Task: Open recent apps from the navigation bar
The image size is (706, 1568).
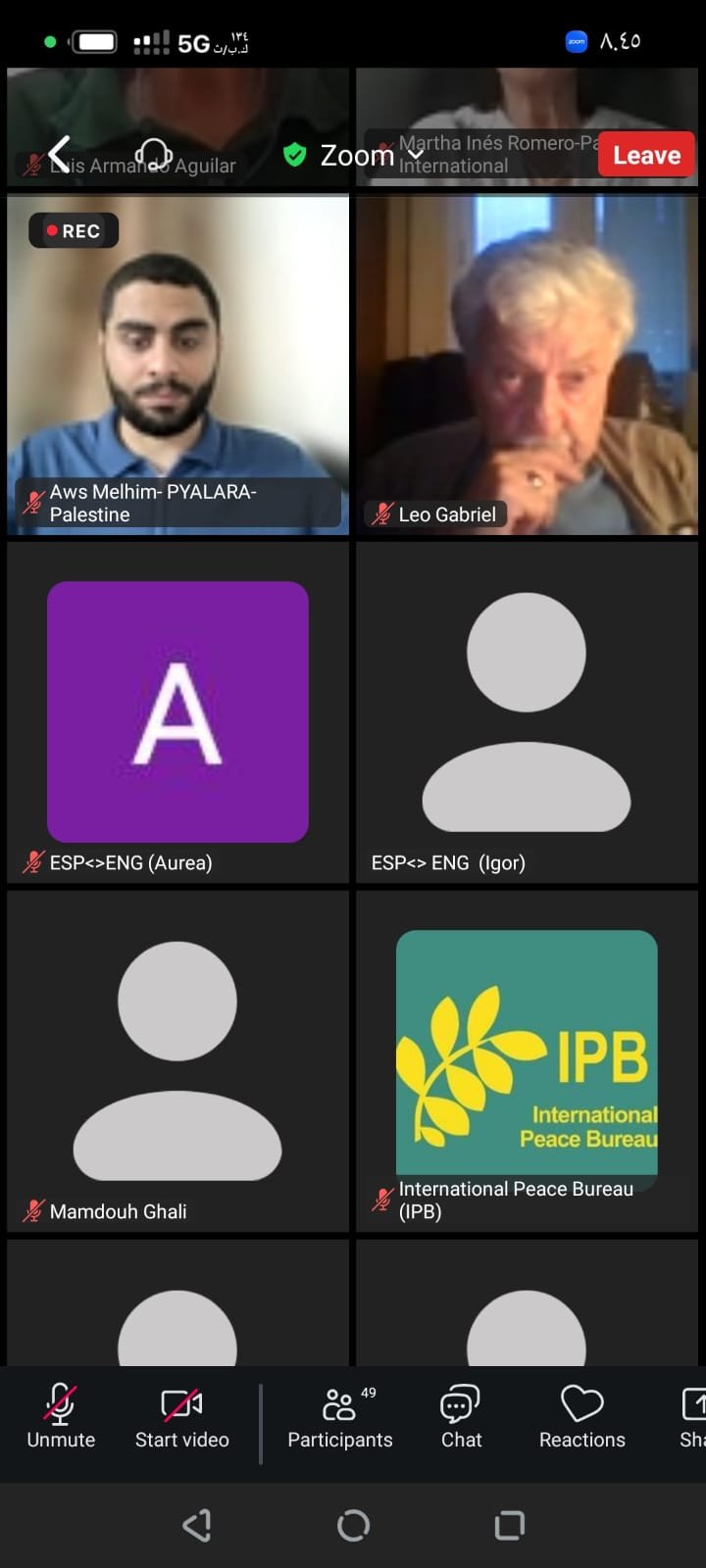Action: click(509, 1525)
